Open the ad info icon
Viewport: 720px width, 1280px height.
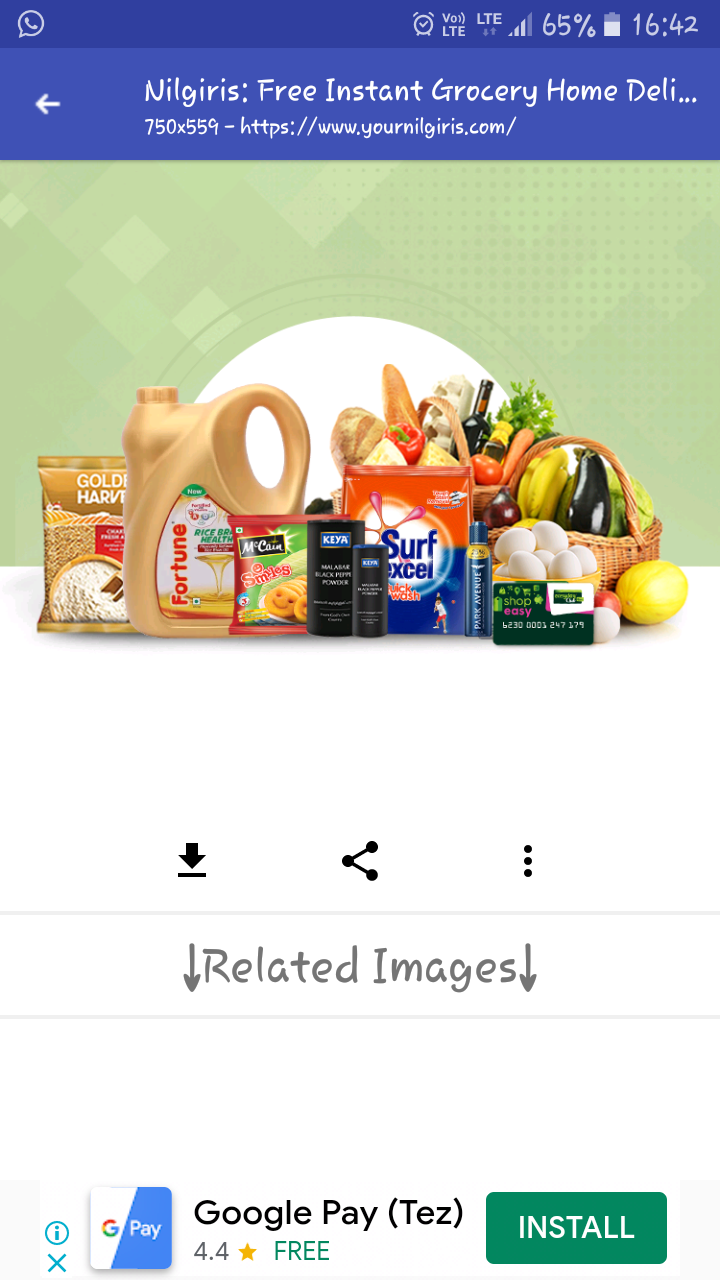pos(57,1232)
